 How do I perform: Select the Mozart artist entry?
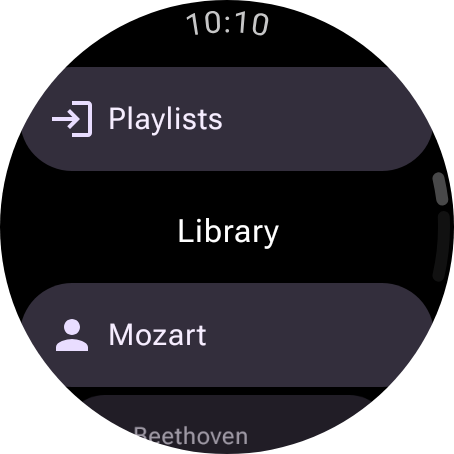pyautogui.click(x=227, y=335)
